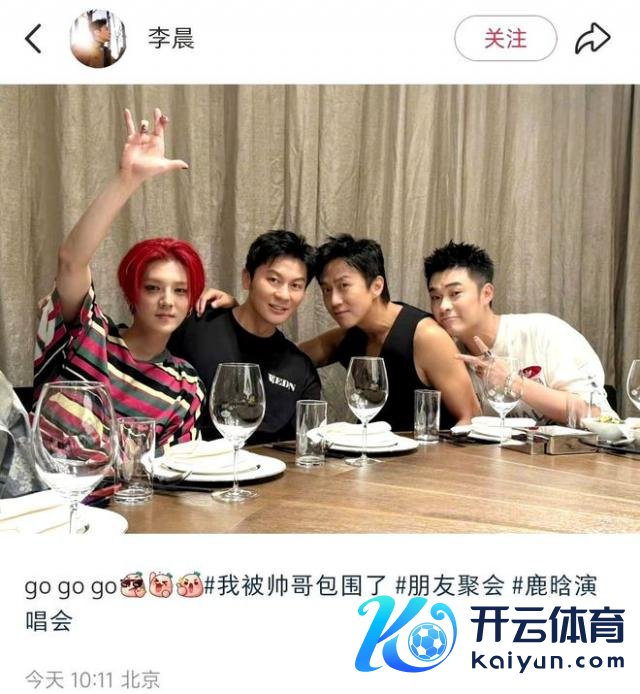
Task: Open 李晨's profile avatar
Action: [97, 39]
